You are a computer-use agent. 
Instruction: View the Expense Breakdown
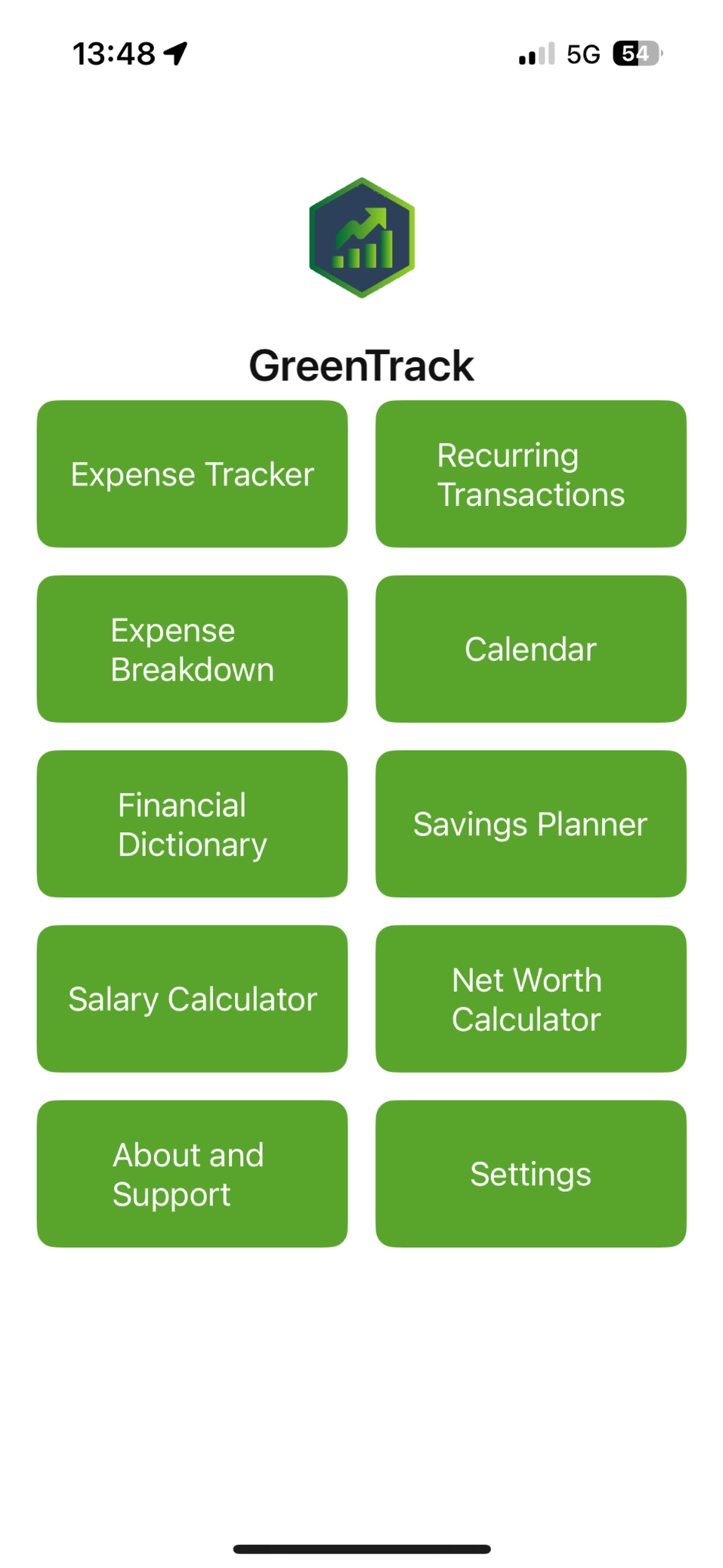point(192,649)
